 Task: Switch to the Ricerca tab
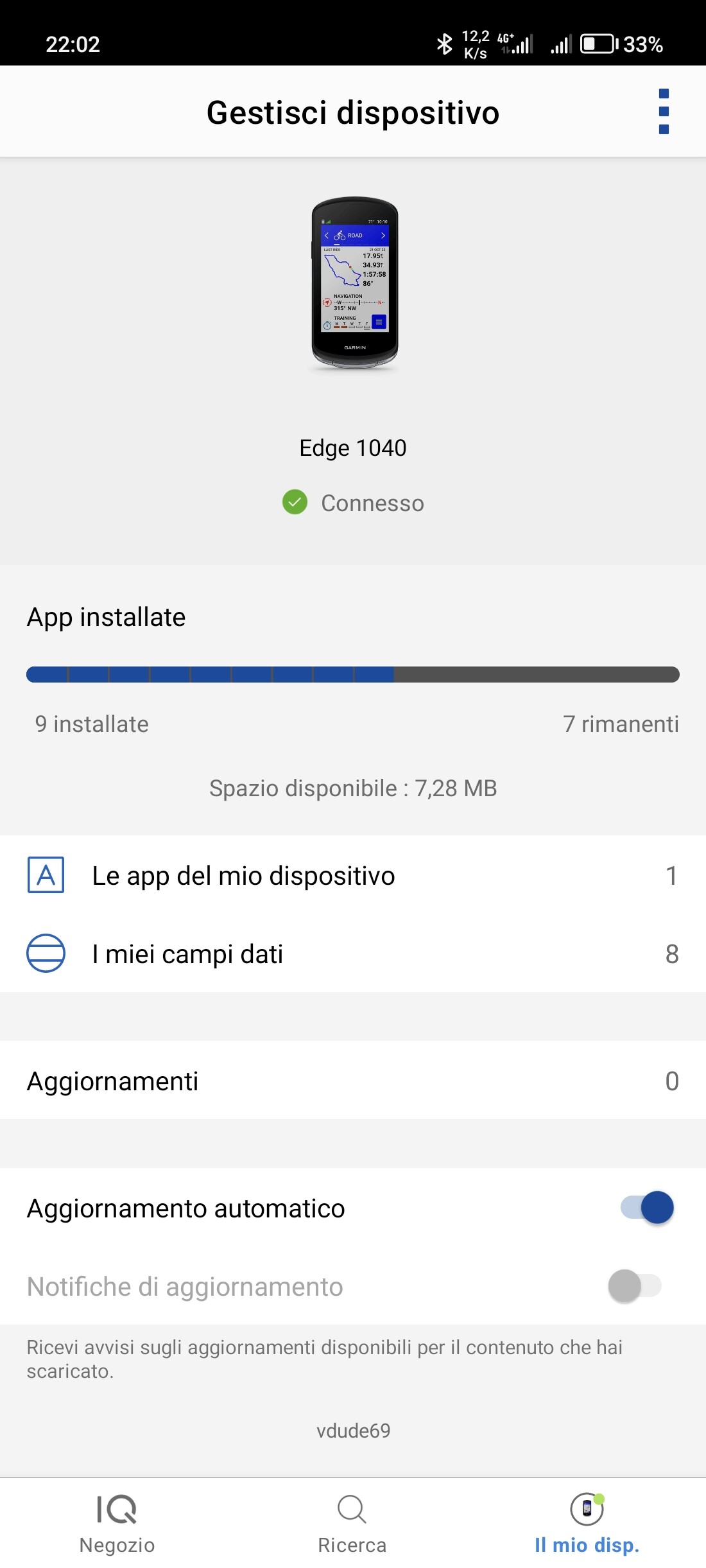352,1523
